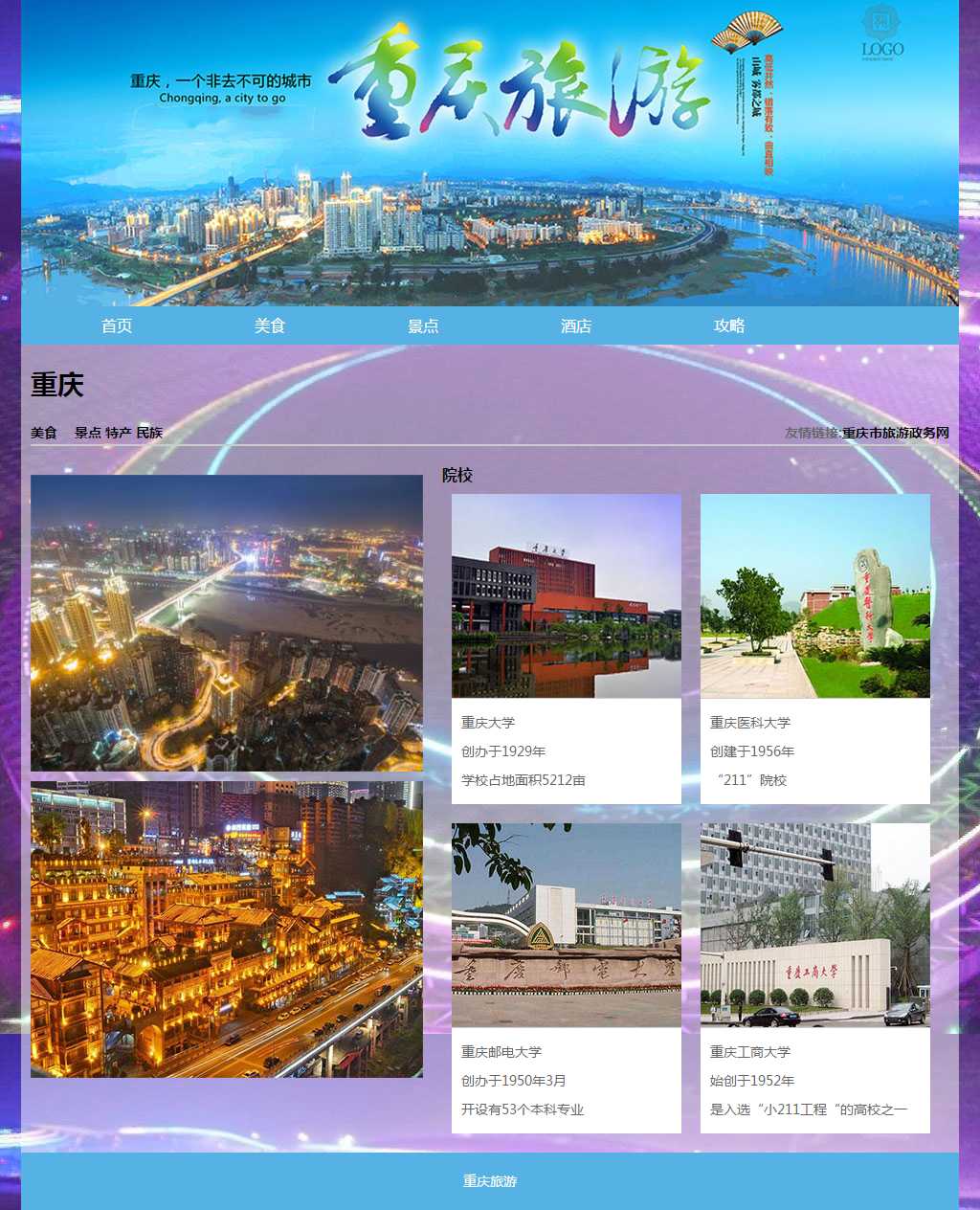Switch to the 美食 navigation tab
The image size is (980, 1210).
(x=270, y=325)
